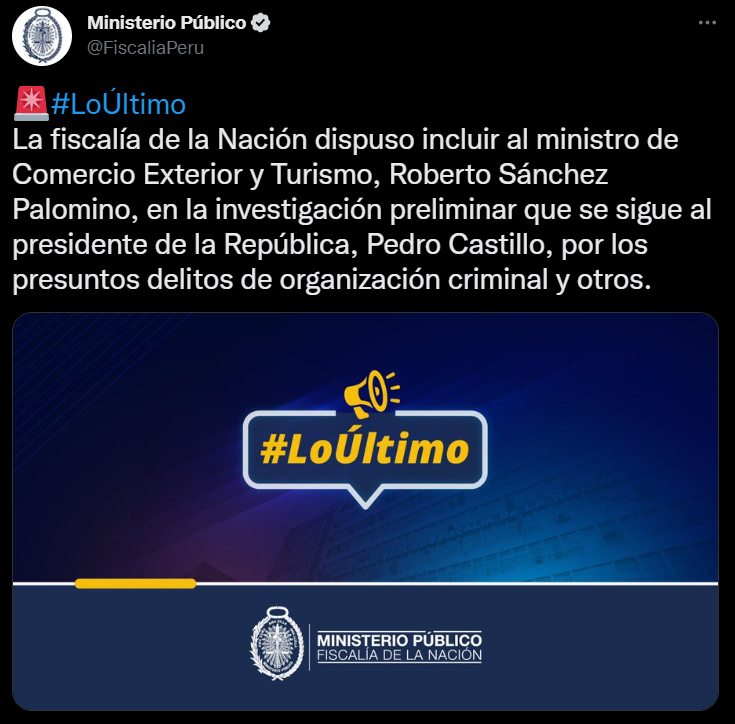Open the @FiscaliaPeru handle

click(146, 47)
